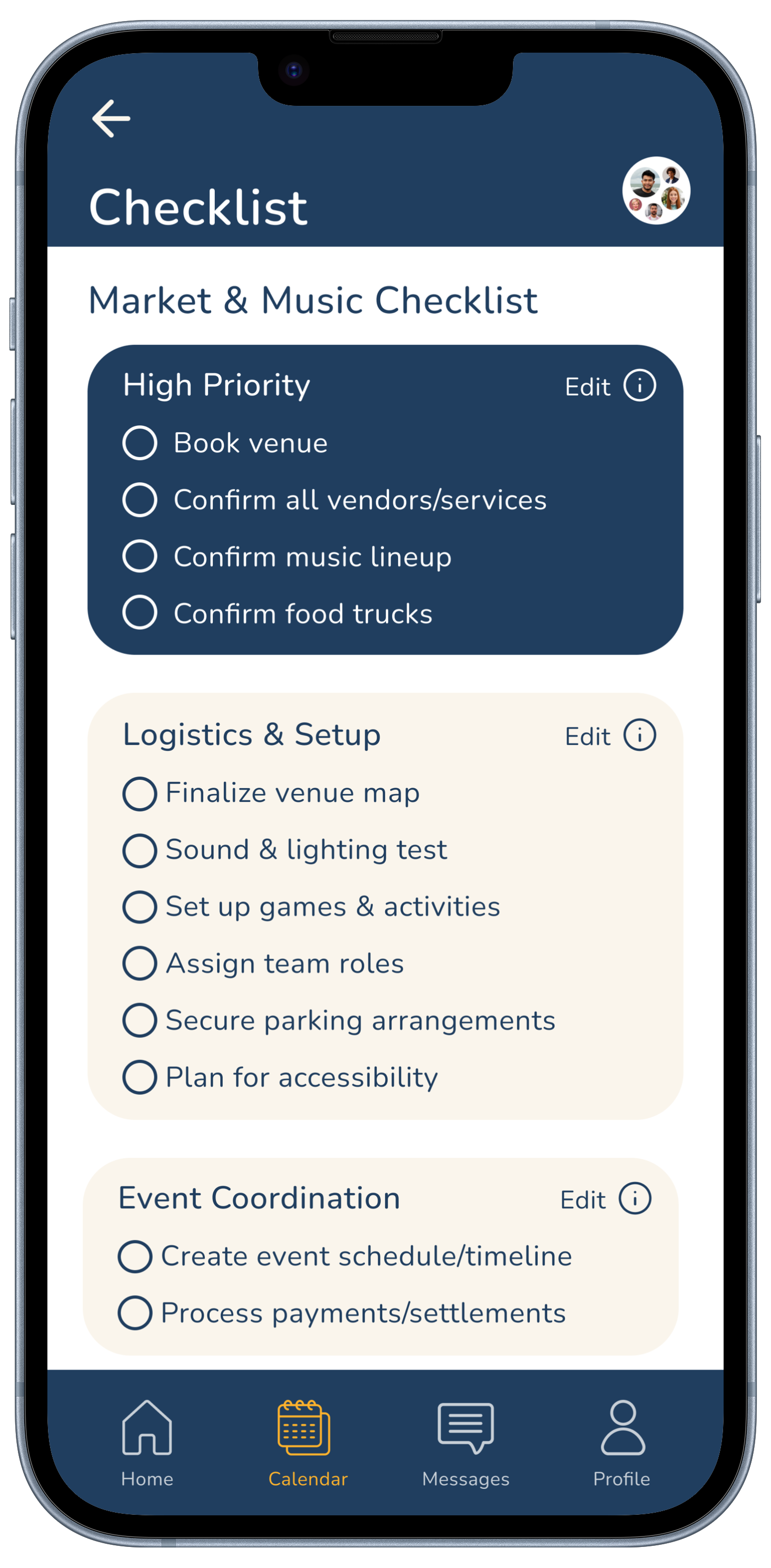Edit the Event Coordination list
This screenshot has height=1568, width=771.
pos(582,1200)
